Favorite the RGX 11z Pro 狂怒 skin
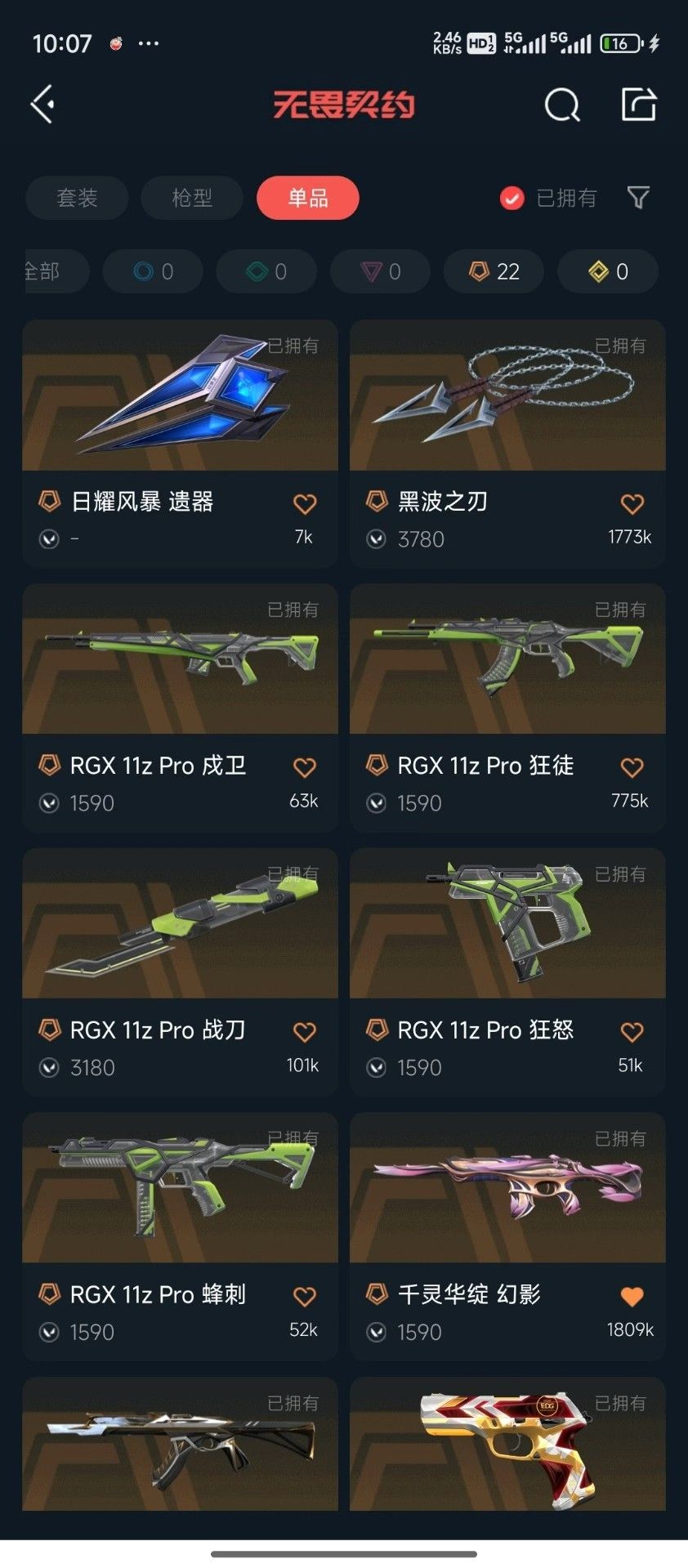This screenshot has height=1568, width=688. tap(632, 1032)
